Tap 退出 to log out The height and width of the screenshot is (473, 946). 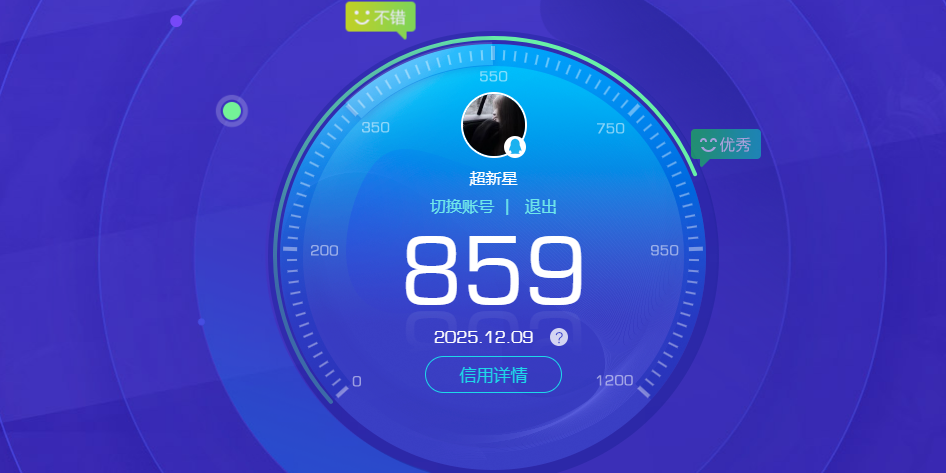pos(540,207)
